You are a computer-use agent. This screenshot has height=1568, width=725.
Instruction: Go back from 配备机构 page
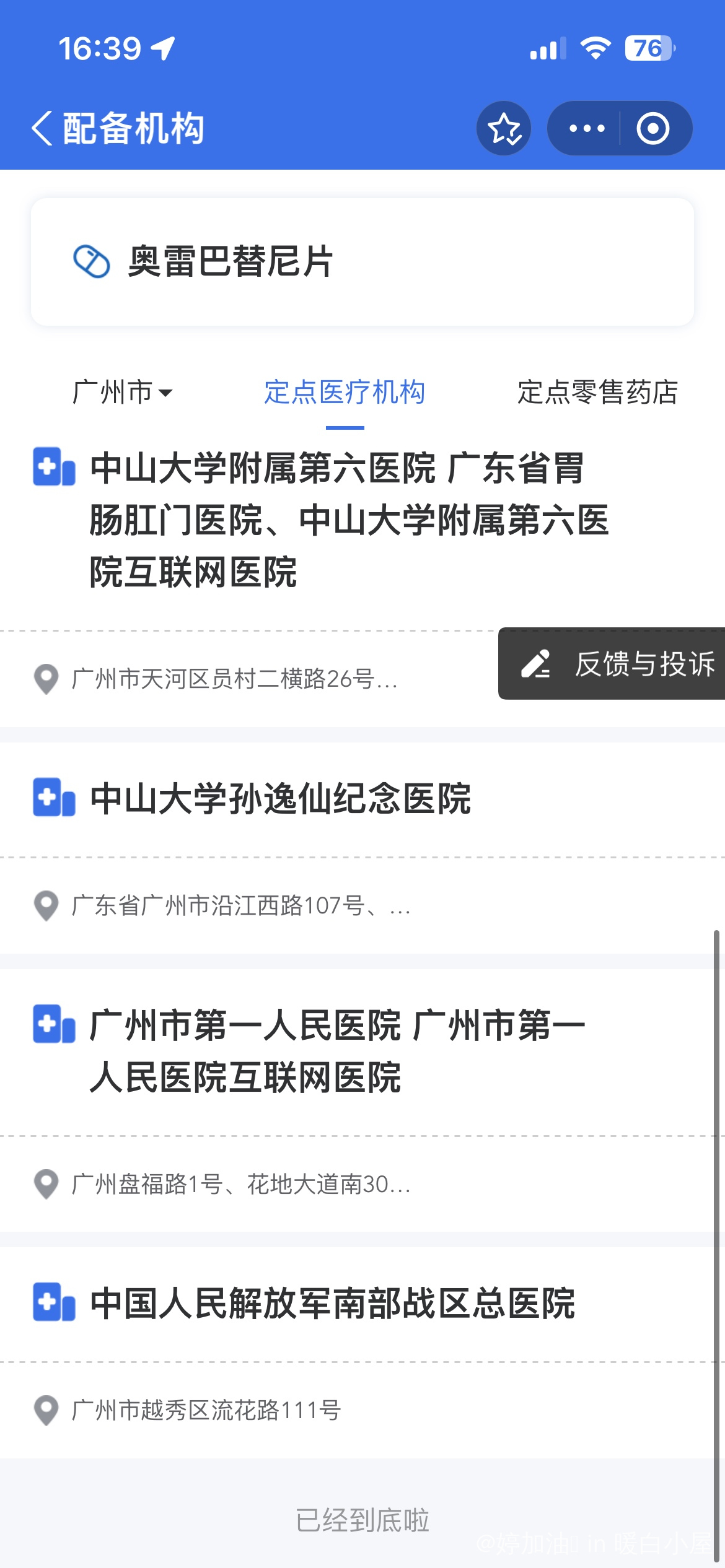[42, 129]
